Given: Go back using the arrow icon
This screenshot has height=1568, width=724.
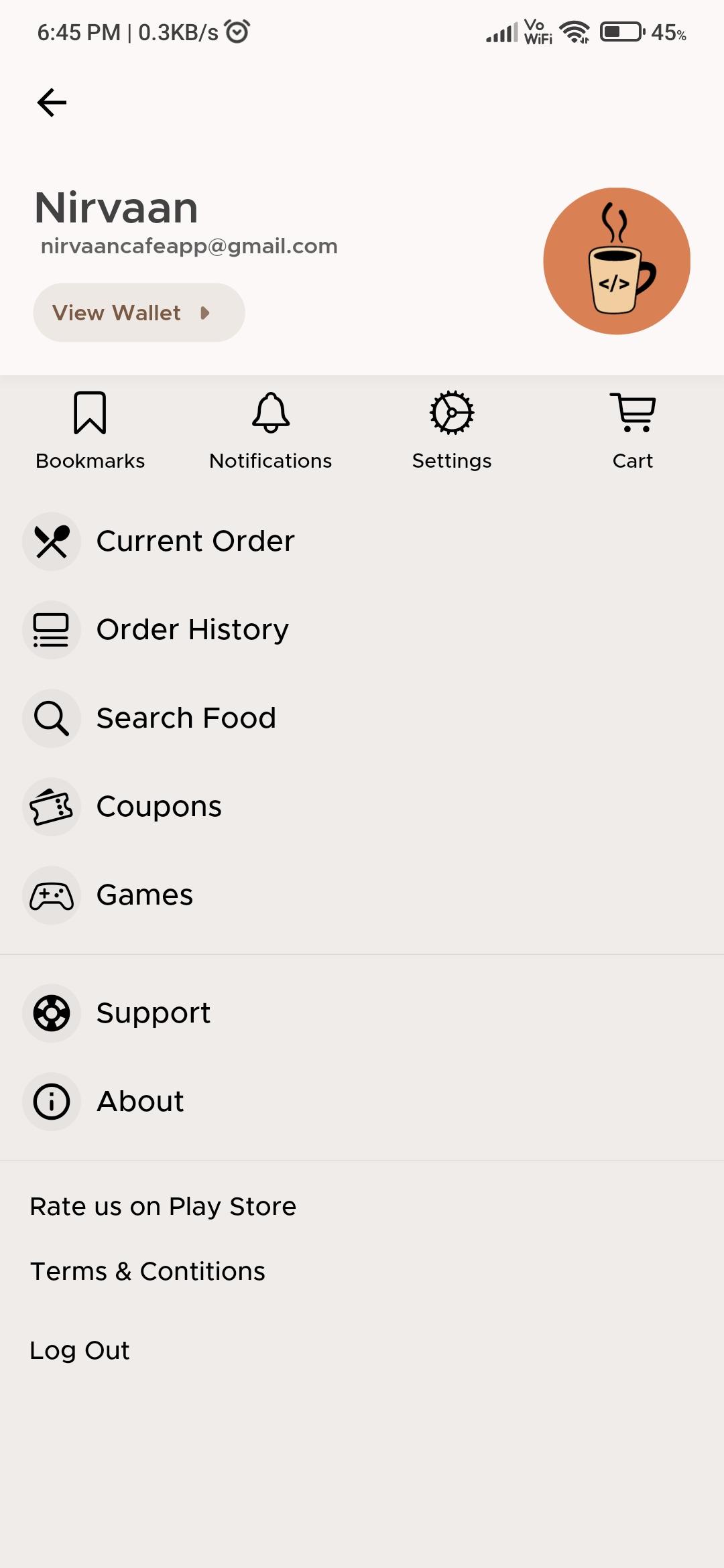Looking at the screenshot, I should pos(52,103).
